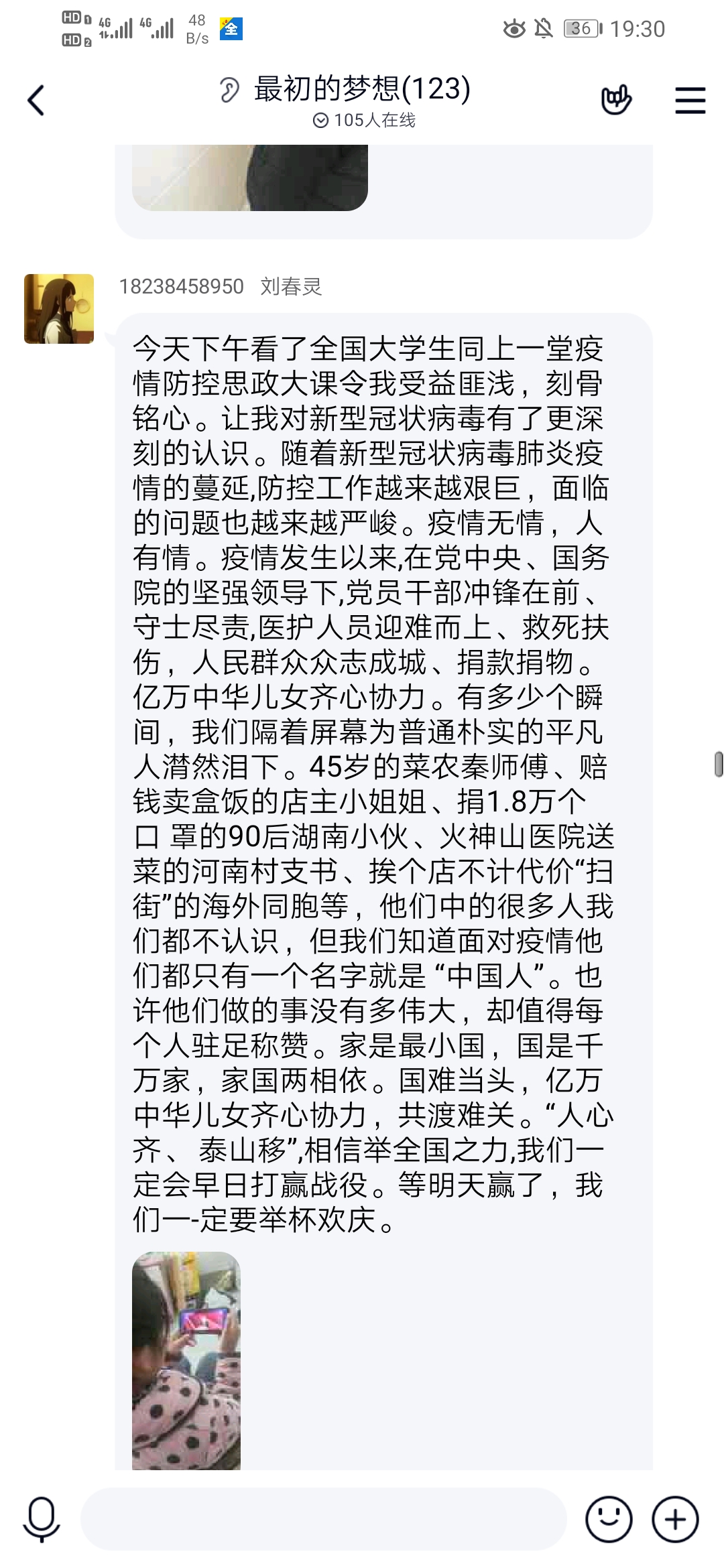
Task: Open the emoji picker
Action: pyautogui.click(x=609, y=1518)
